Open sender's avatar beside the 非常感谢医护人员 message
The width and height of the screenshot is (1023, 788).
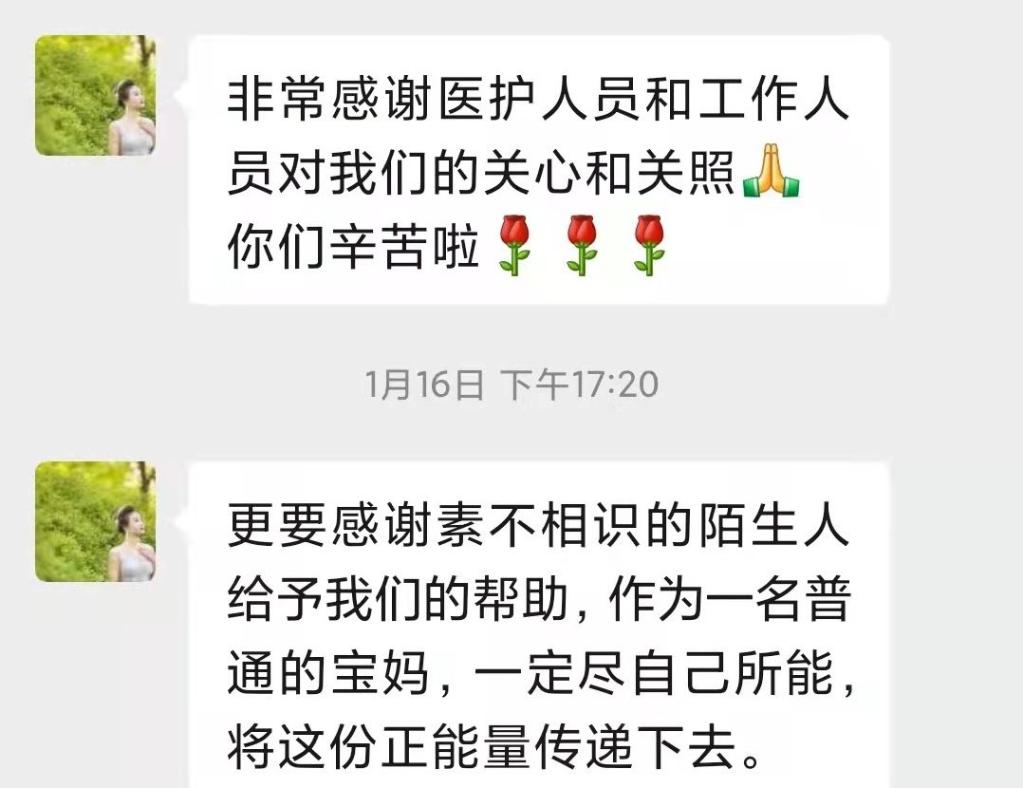95,96
